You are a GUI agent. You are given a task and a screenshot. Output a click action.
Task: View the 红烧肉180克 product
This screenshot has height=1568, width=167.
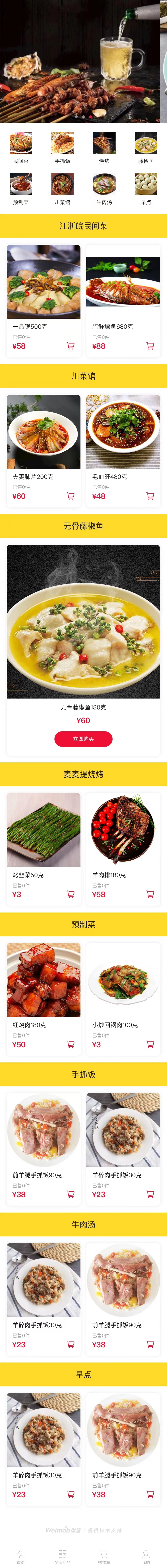pyautogui.click(x=43, y=980)
